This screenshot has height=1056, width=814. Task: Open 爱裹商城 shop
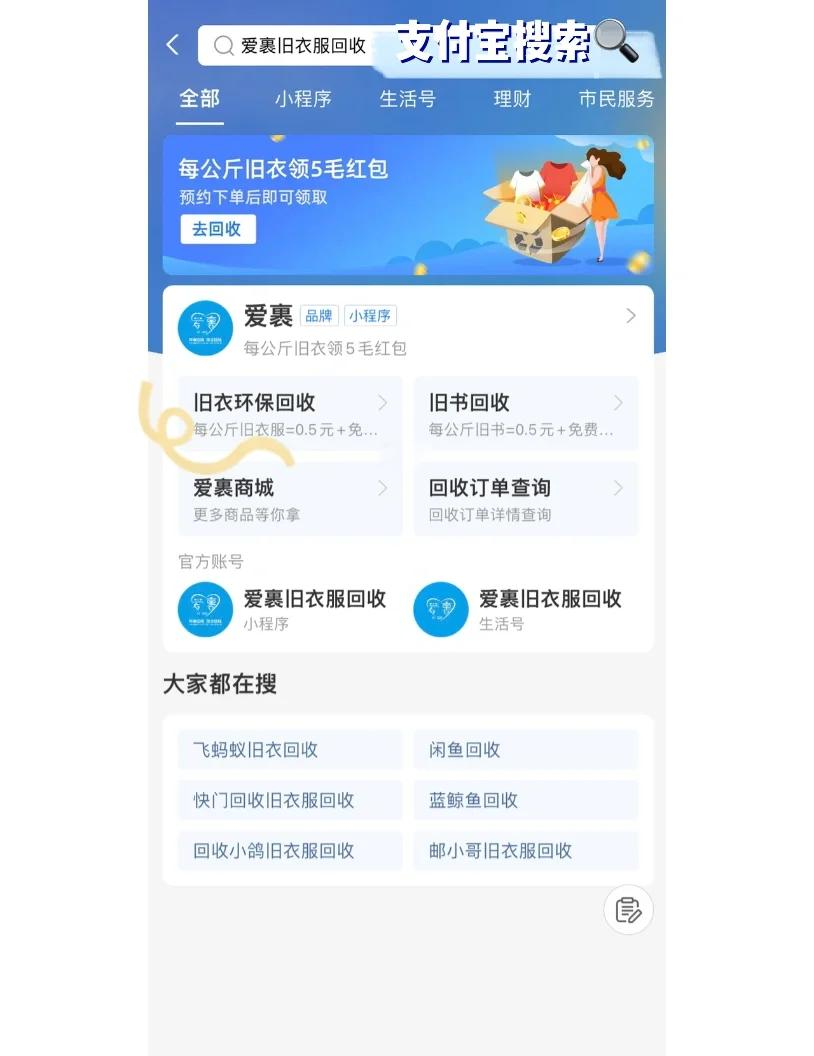pyautogui.click(x=290, y=499)
